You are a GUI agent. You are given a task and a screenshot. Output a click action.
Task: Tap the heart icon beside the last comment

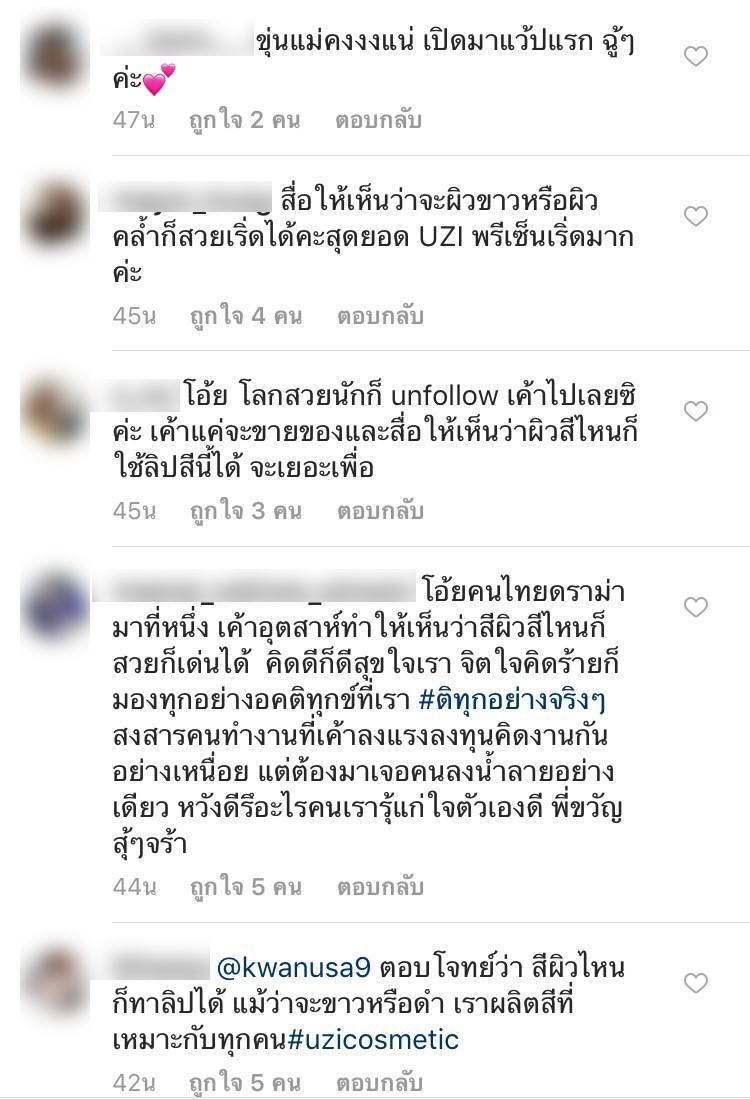[694, 982]
